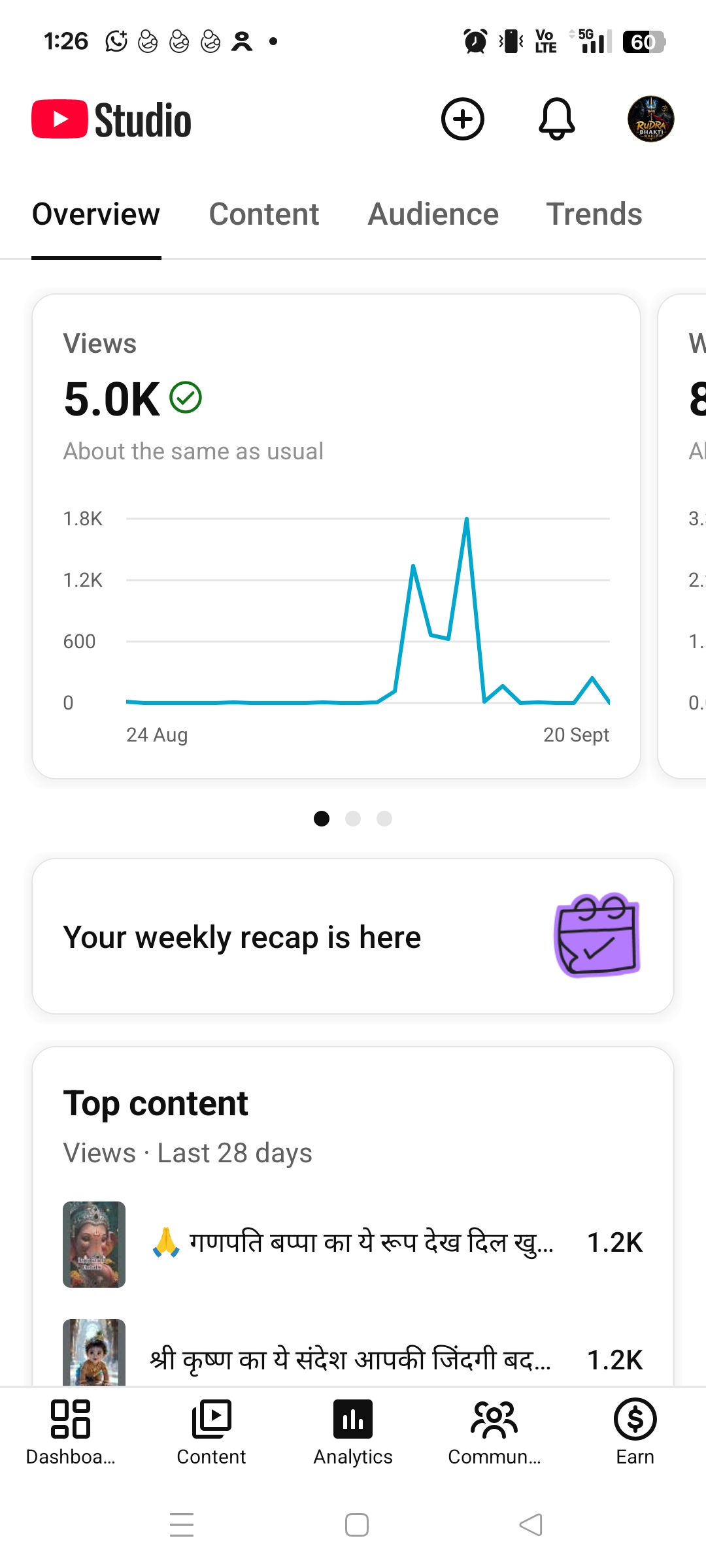
Task: Tap the second page indicator dot
Action: tap(353, 819)
